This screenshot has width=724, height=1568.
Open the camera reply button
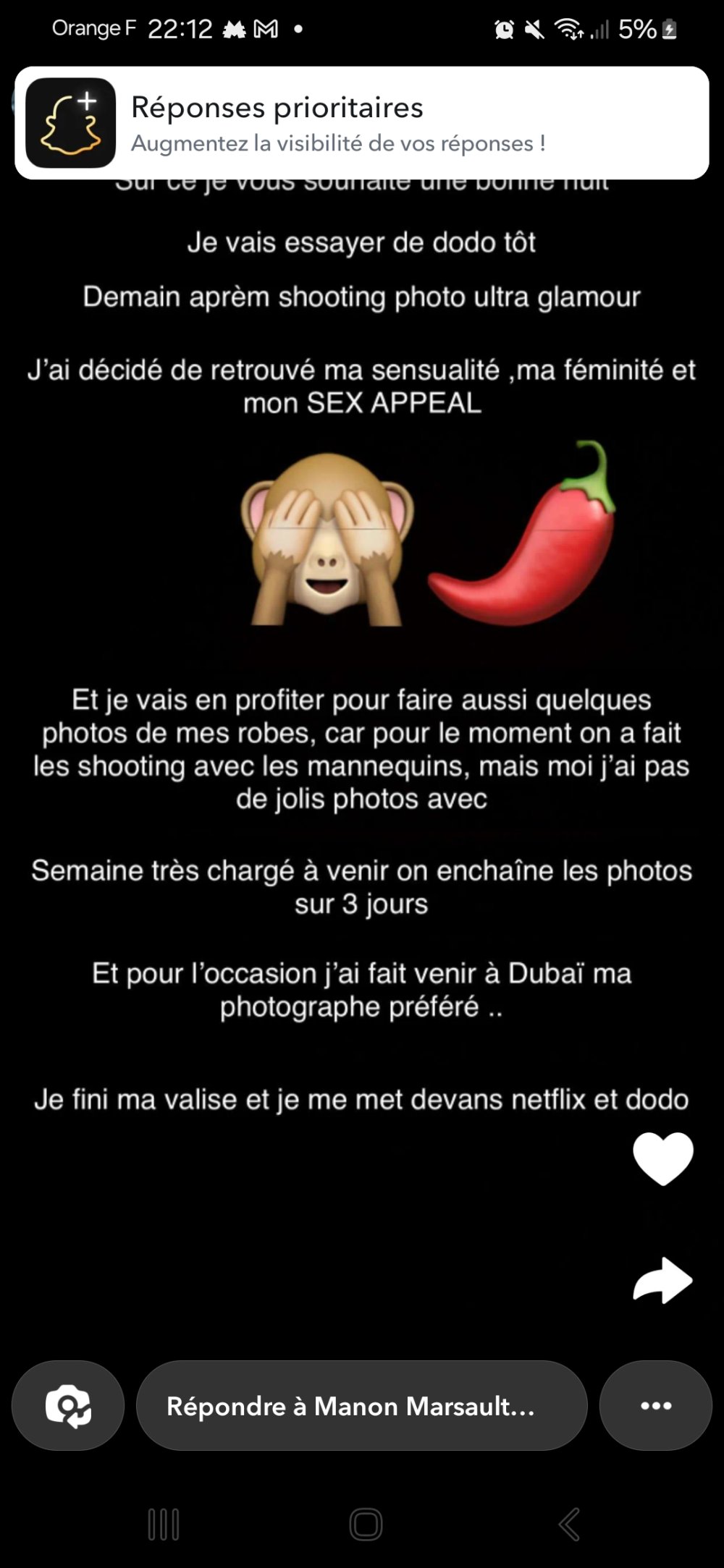pos(68,1405)
